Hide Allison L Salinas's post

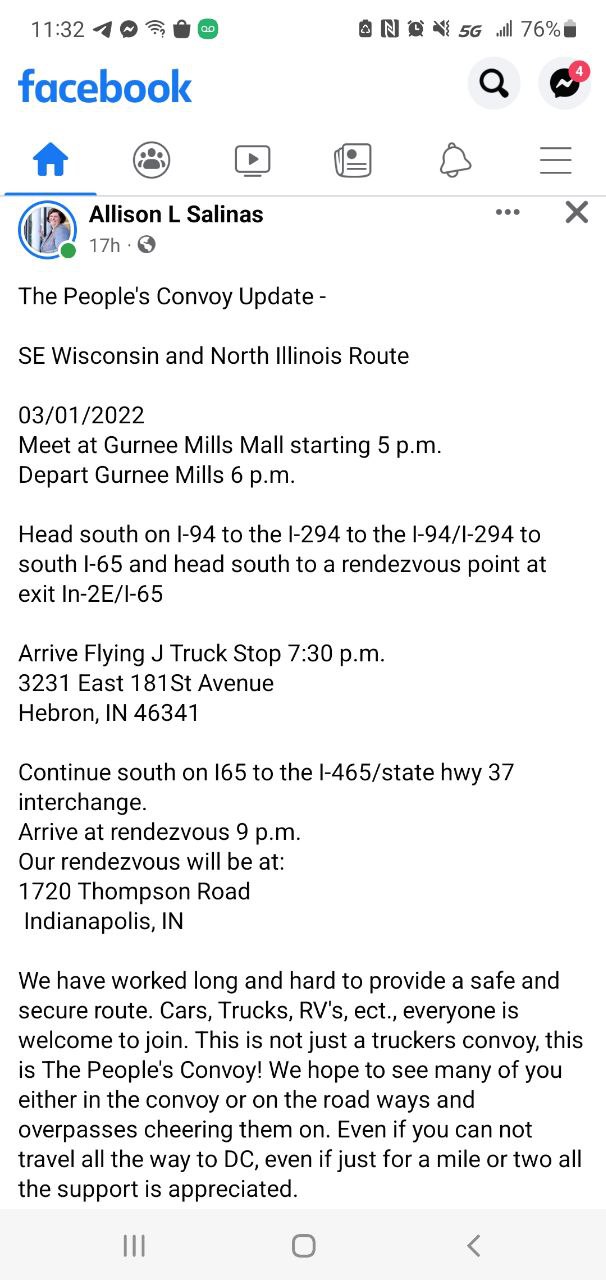click(x=576, y=212)
